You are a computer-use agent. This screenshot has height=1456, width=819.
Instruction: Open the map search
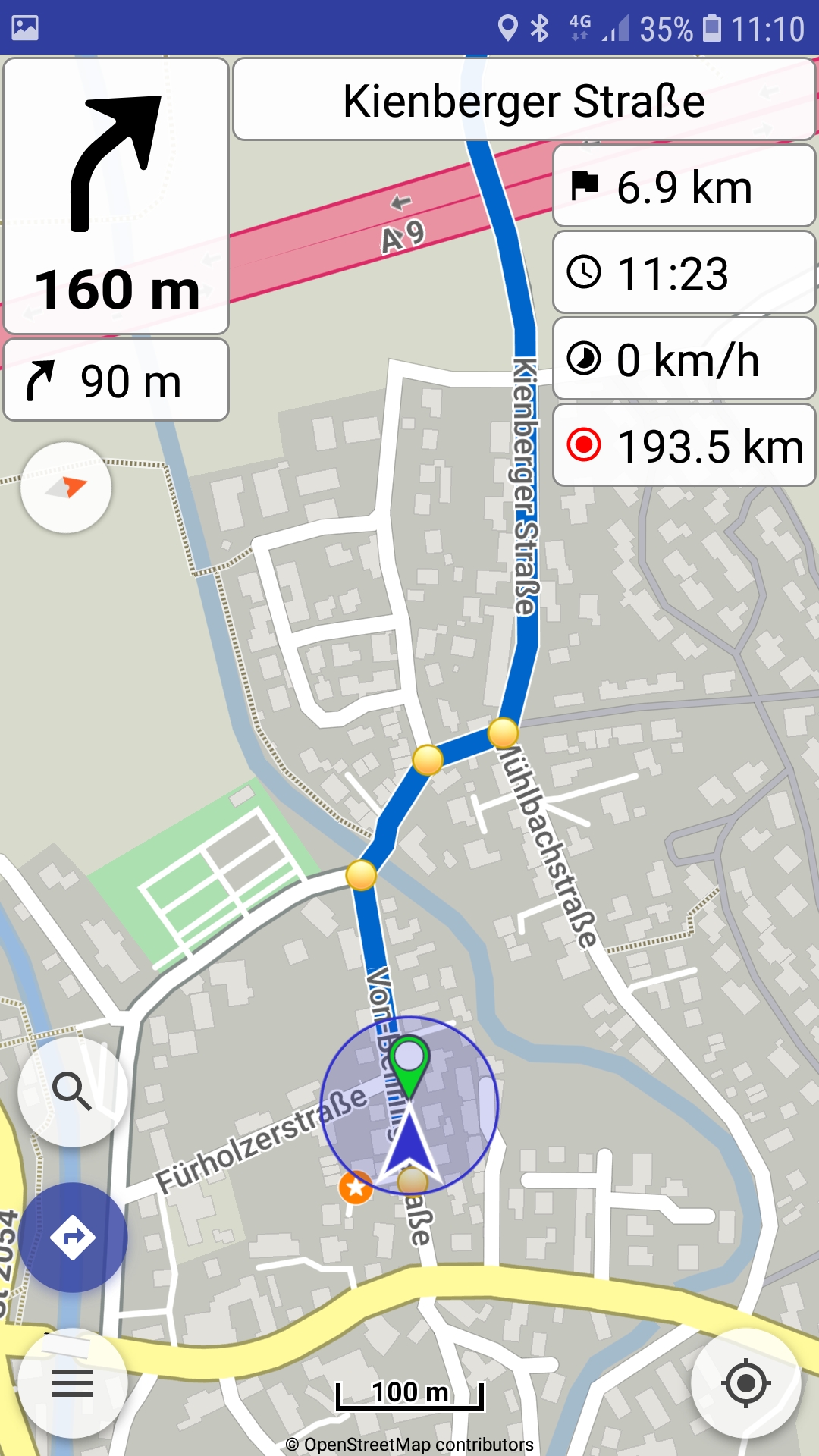click(x=73, y=1091)
